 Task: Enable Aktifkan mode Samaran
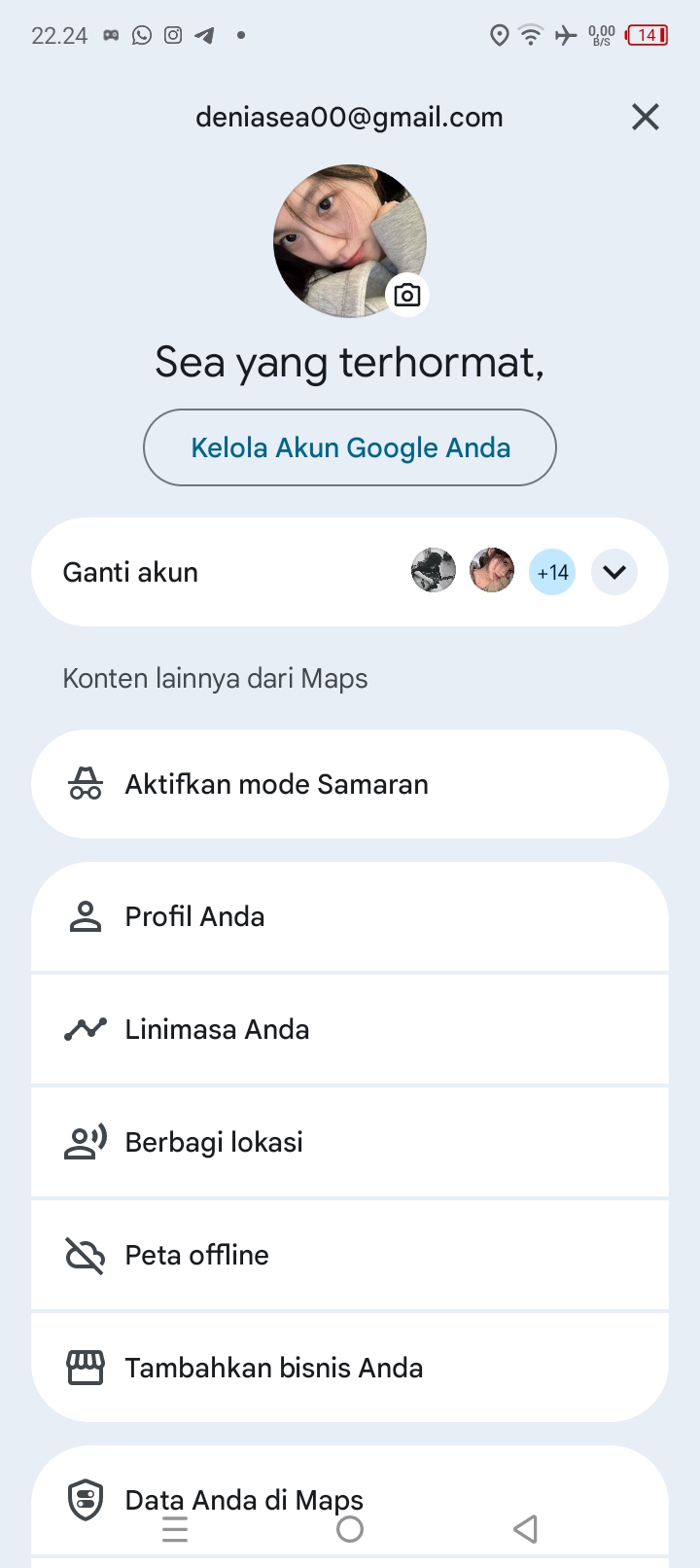pos(350,784)
